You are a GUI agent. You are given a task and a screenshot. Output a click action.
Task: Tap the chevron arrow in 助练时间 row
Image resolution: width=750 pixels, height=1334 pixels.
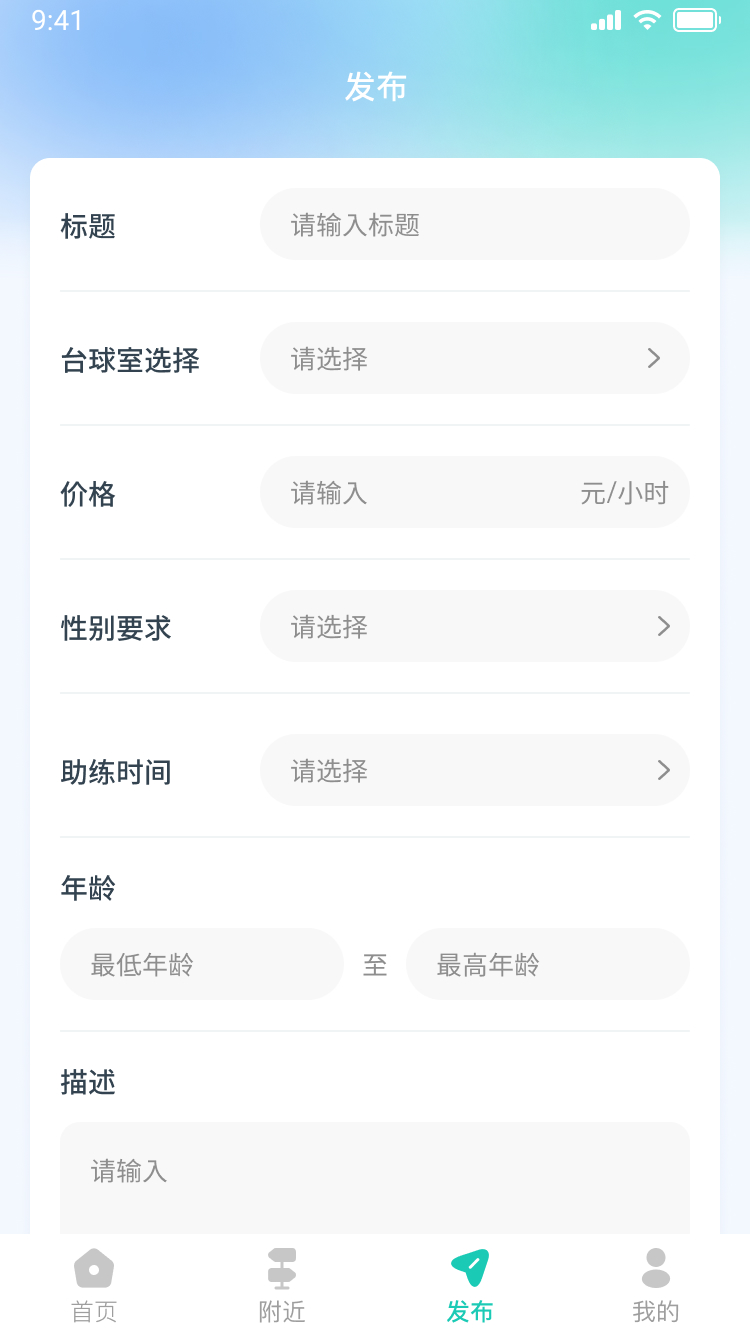(x=663, y=770)
